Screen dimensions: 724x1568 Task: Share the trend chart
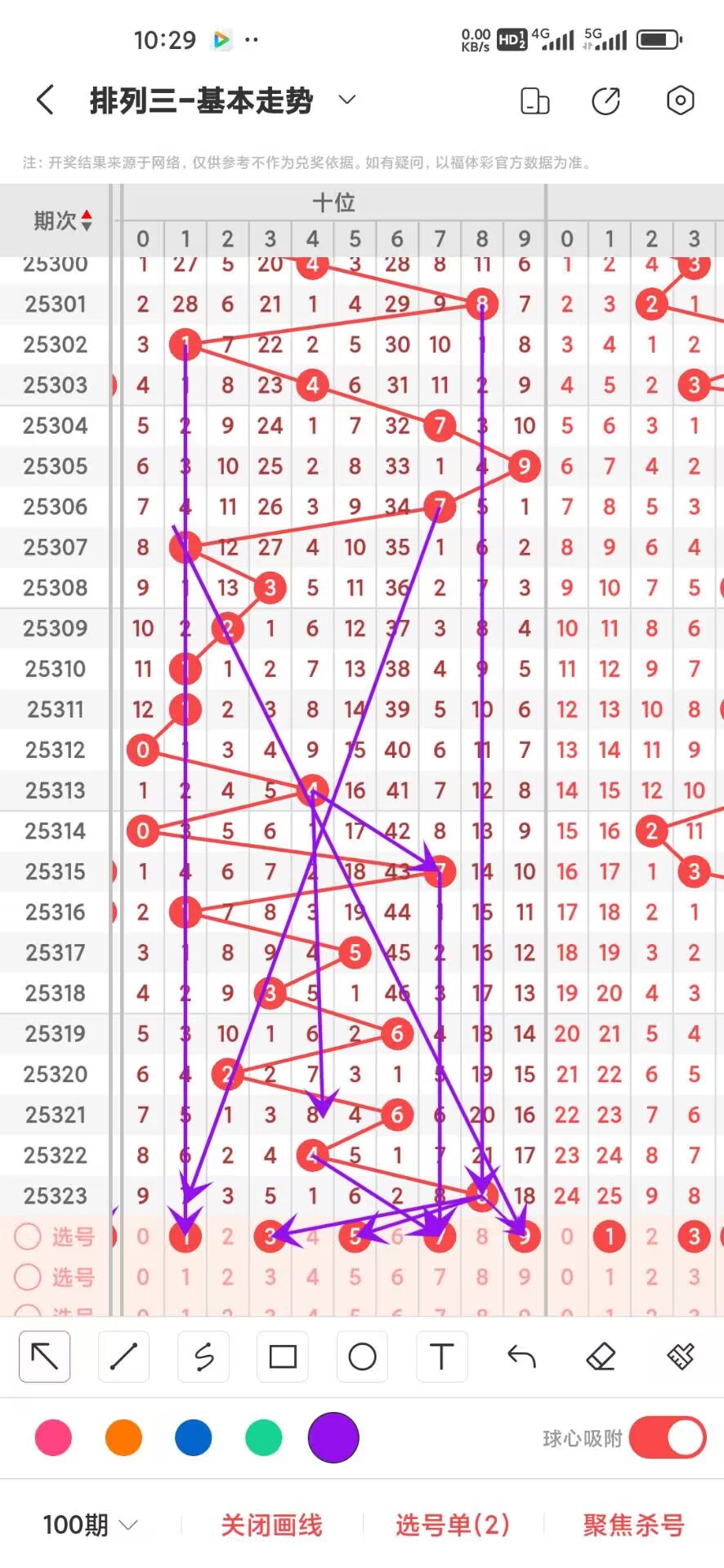coord(606,100)
